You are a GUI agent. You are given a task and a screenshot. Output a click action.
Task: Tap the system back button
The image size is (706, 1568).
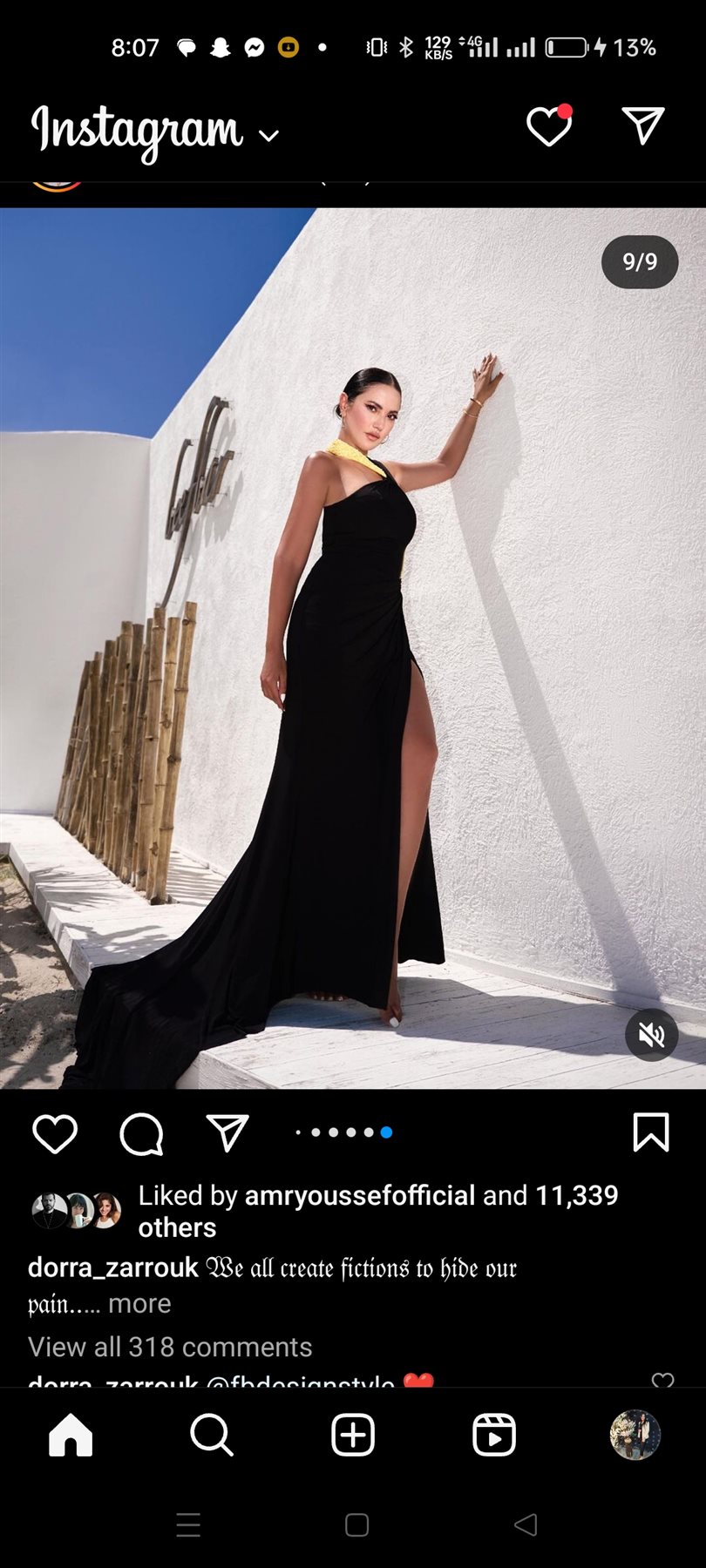click(525, 1524)
